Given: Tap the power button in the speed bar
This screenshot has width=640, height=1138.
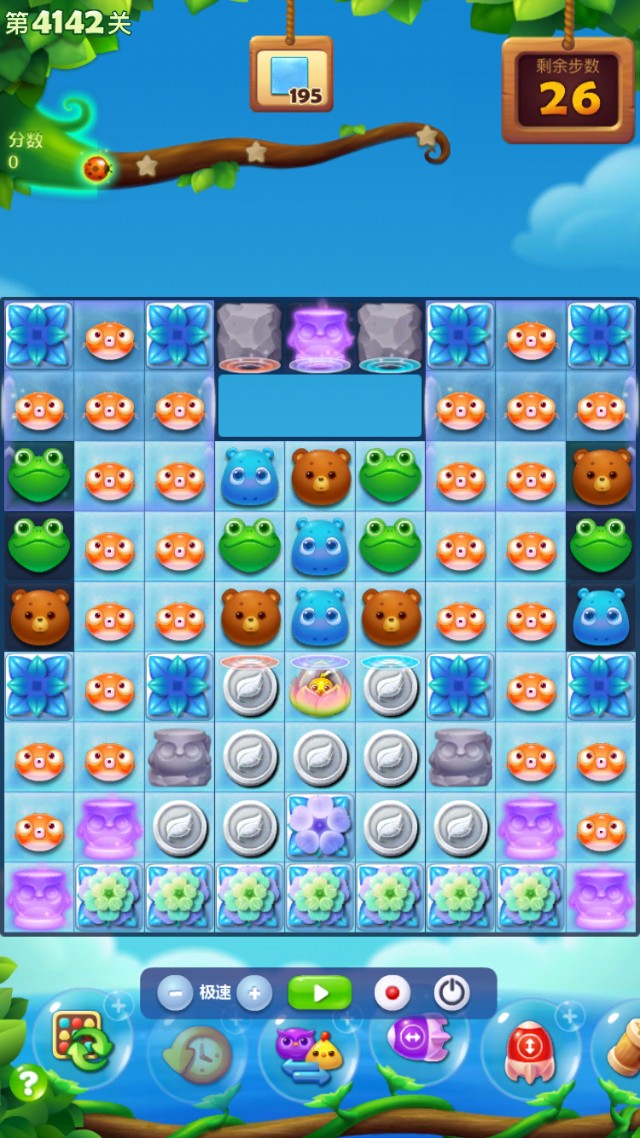Looking at the screenshot, I should [x=452, y=993].
